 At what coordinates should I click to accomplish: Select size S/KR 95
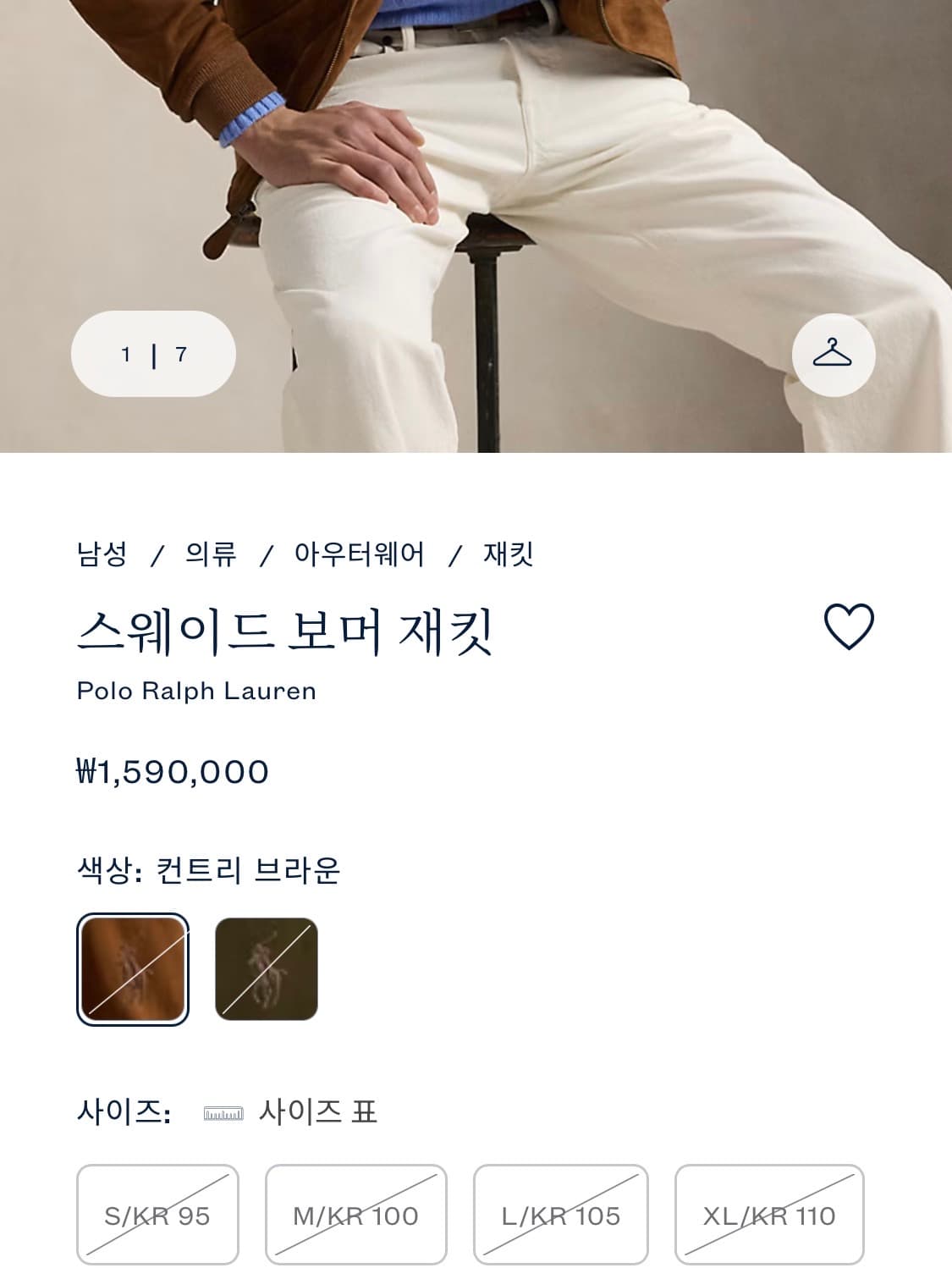(x=157, y=1215)
